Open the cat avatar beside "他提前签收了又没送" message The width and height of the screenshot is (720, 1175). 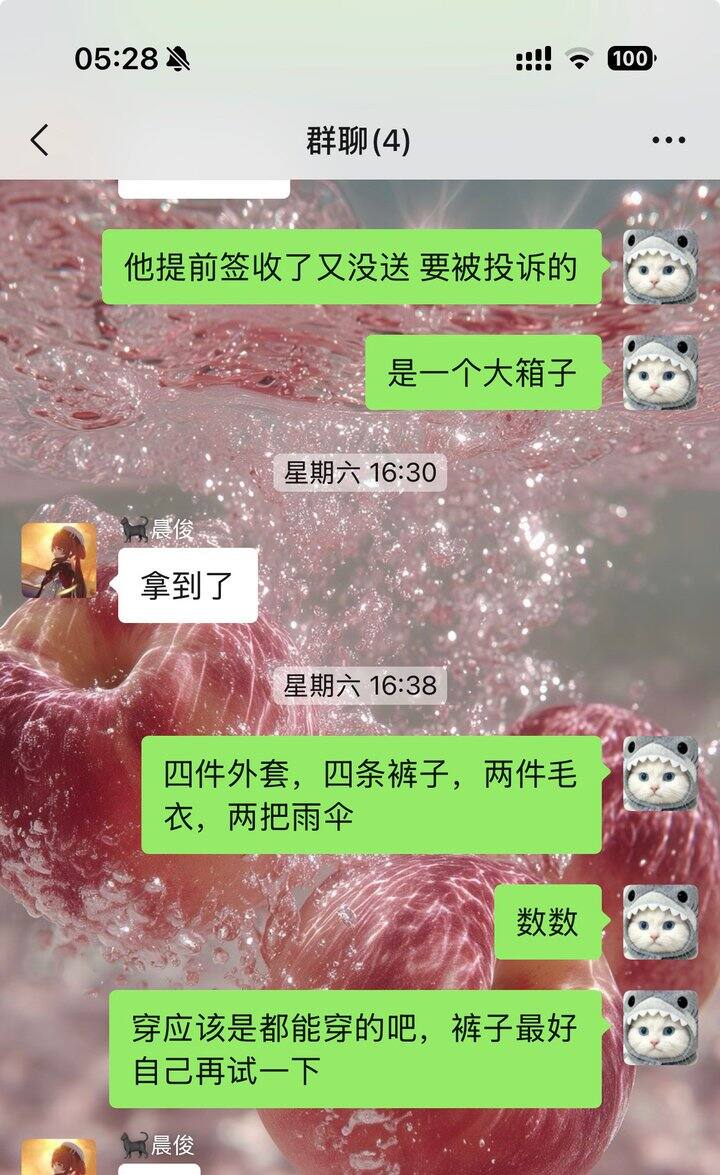(x=660, y=267)
